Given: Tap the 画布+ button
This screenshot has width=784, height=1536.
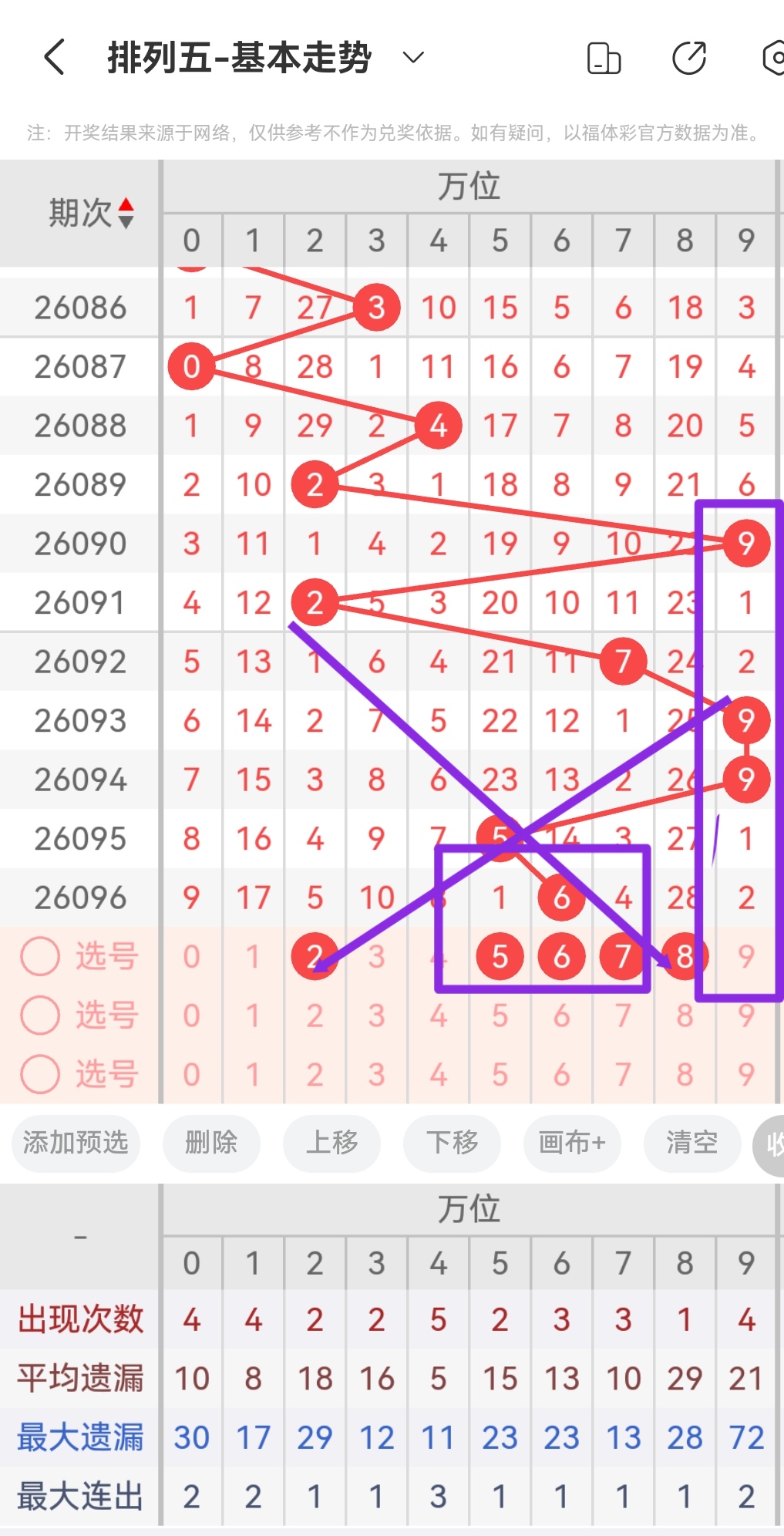Looking at the screenshot, I should pyautogui.click(x=572, y=1144).
